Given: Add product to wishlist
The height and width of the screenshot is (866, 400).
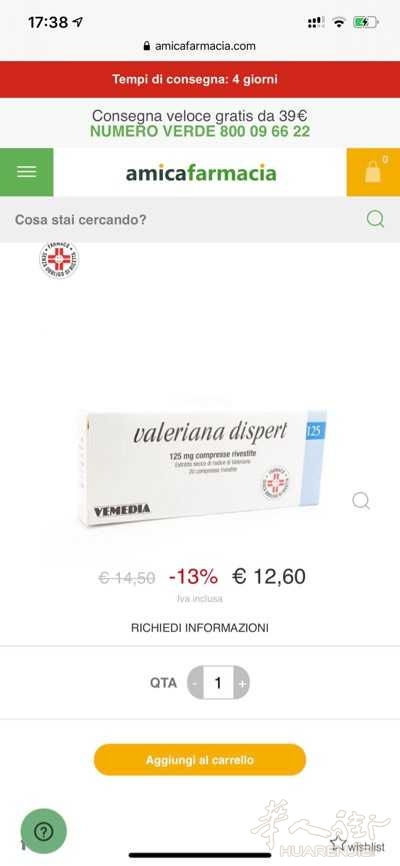Looking at the screenshot, I should (357, 845).
